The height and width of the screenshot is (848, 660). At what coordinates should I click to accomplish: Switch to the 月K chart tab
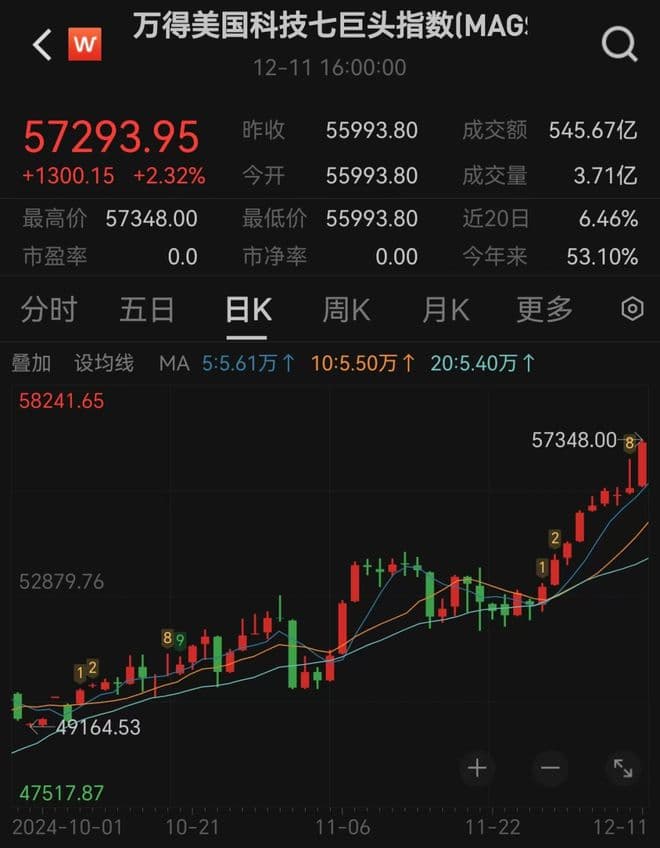click(445, 310)
